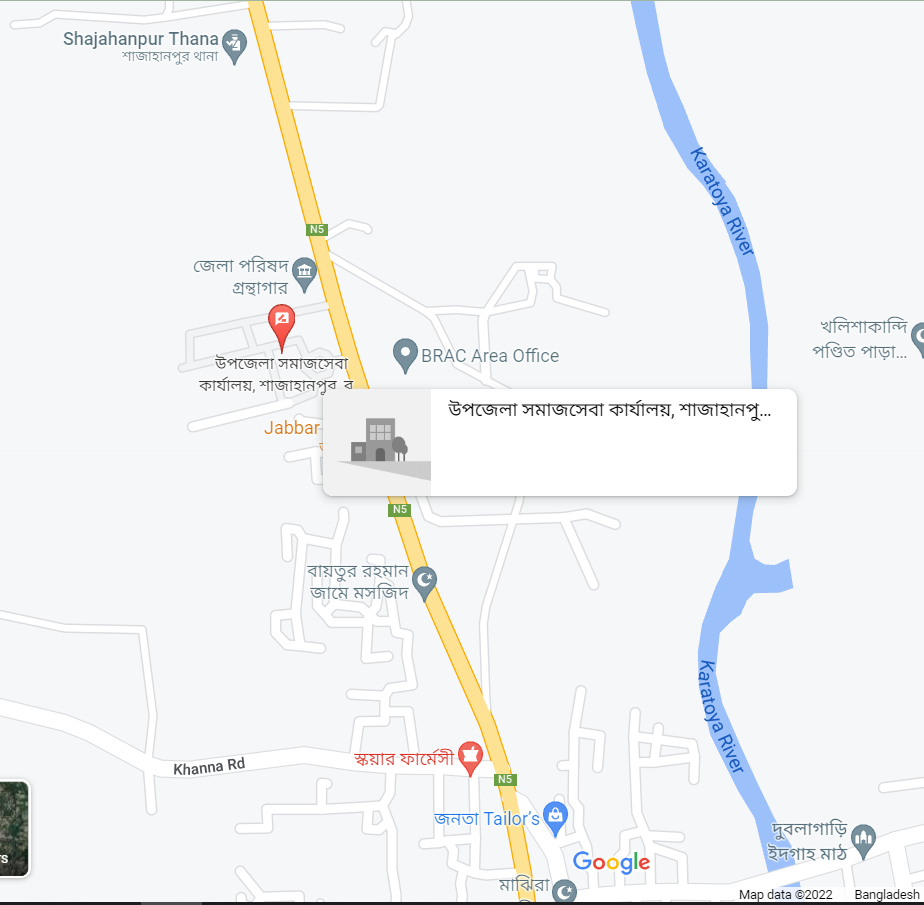Open স্কয়ার ফার্মেসী pharmacy pin

click(x=471, y=757)
